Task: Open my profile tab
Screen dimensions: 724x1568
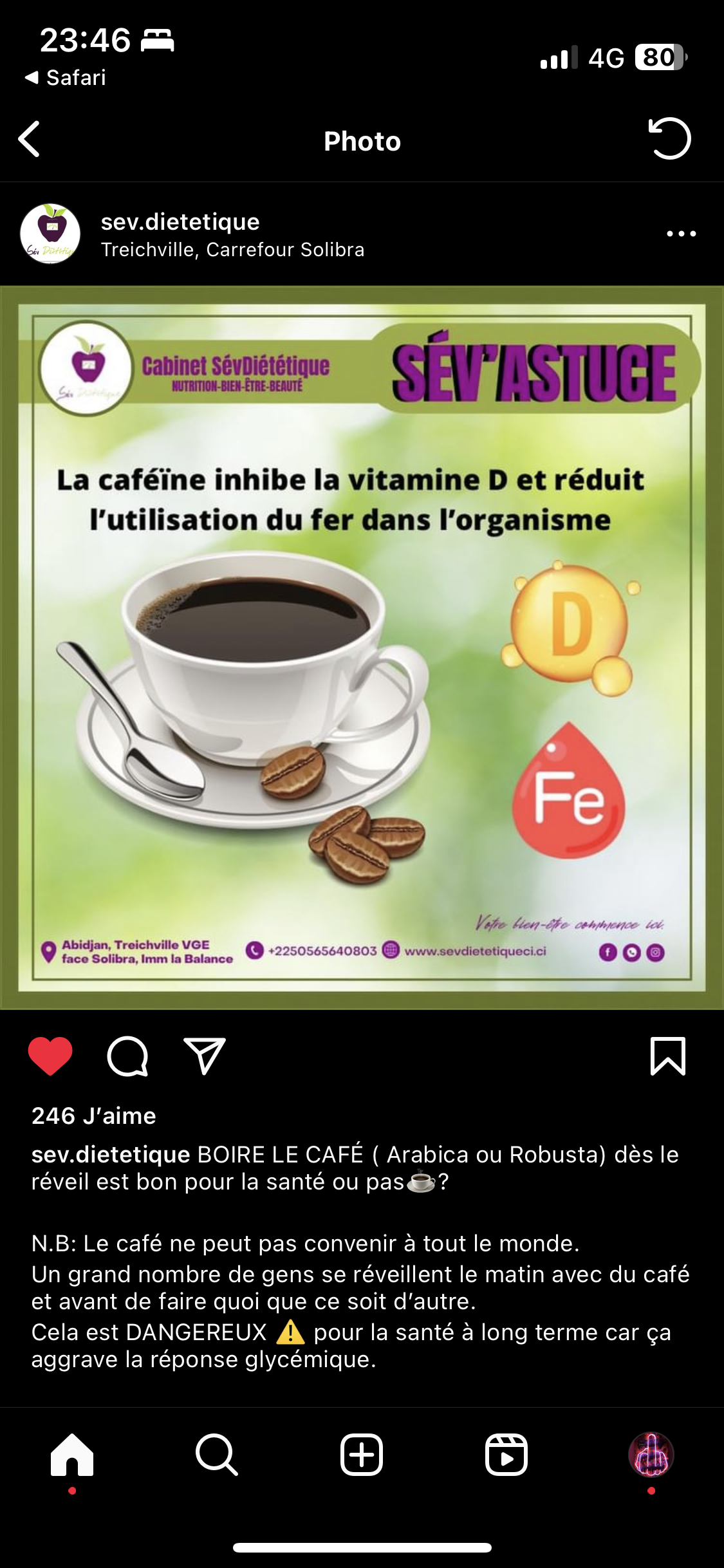Action: (x=651, y=1455)
